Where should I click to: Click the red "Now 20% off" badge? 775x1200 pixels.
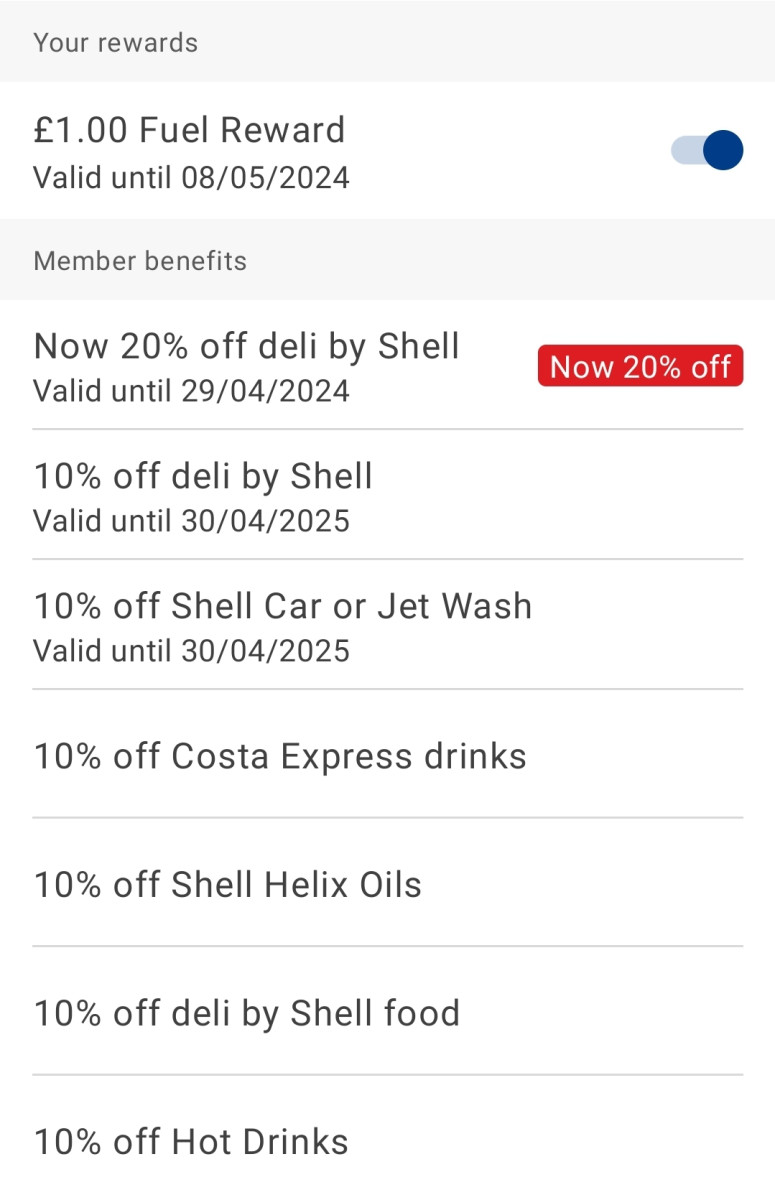(640, 366)
